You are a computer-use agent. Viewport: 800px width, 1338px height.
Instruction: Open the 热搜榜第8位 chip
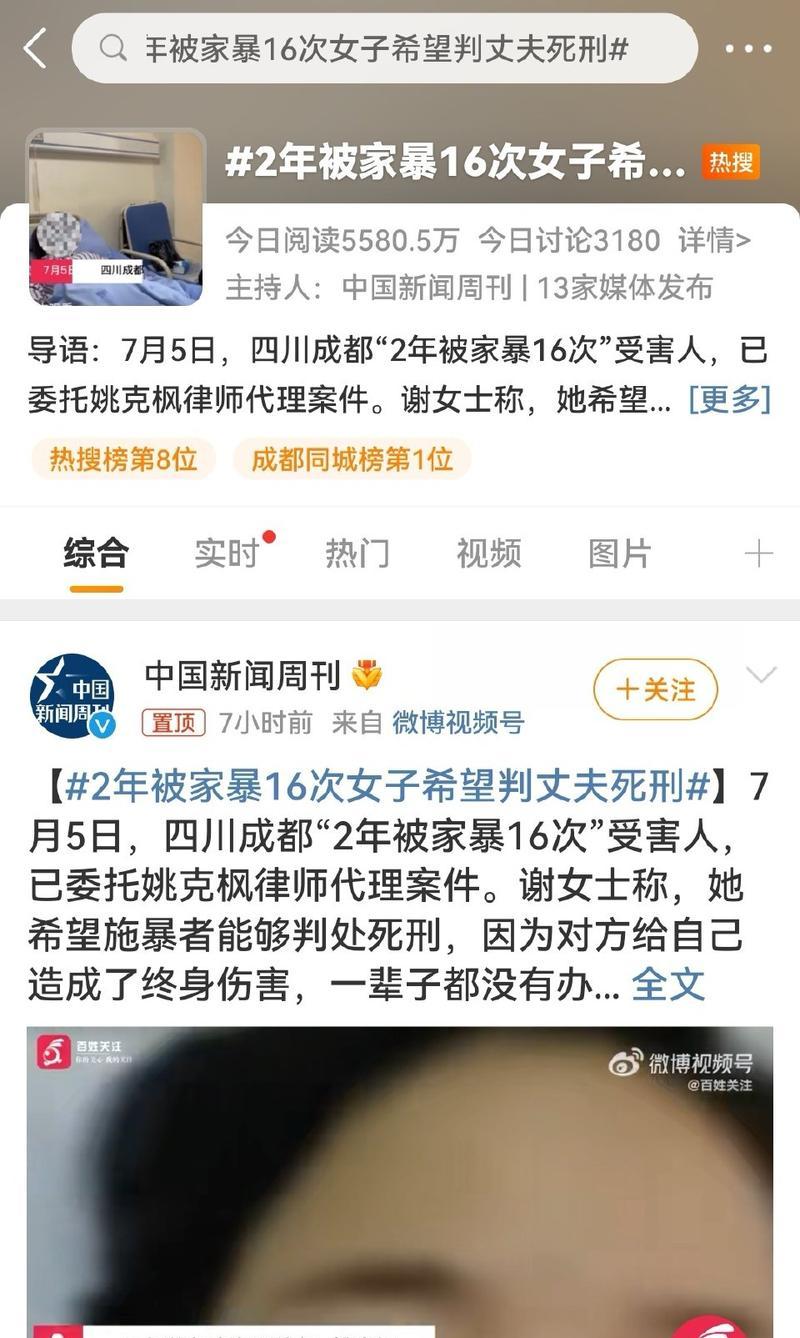point(123,459)
